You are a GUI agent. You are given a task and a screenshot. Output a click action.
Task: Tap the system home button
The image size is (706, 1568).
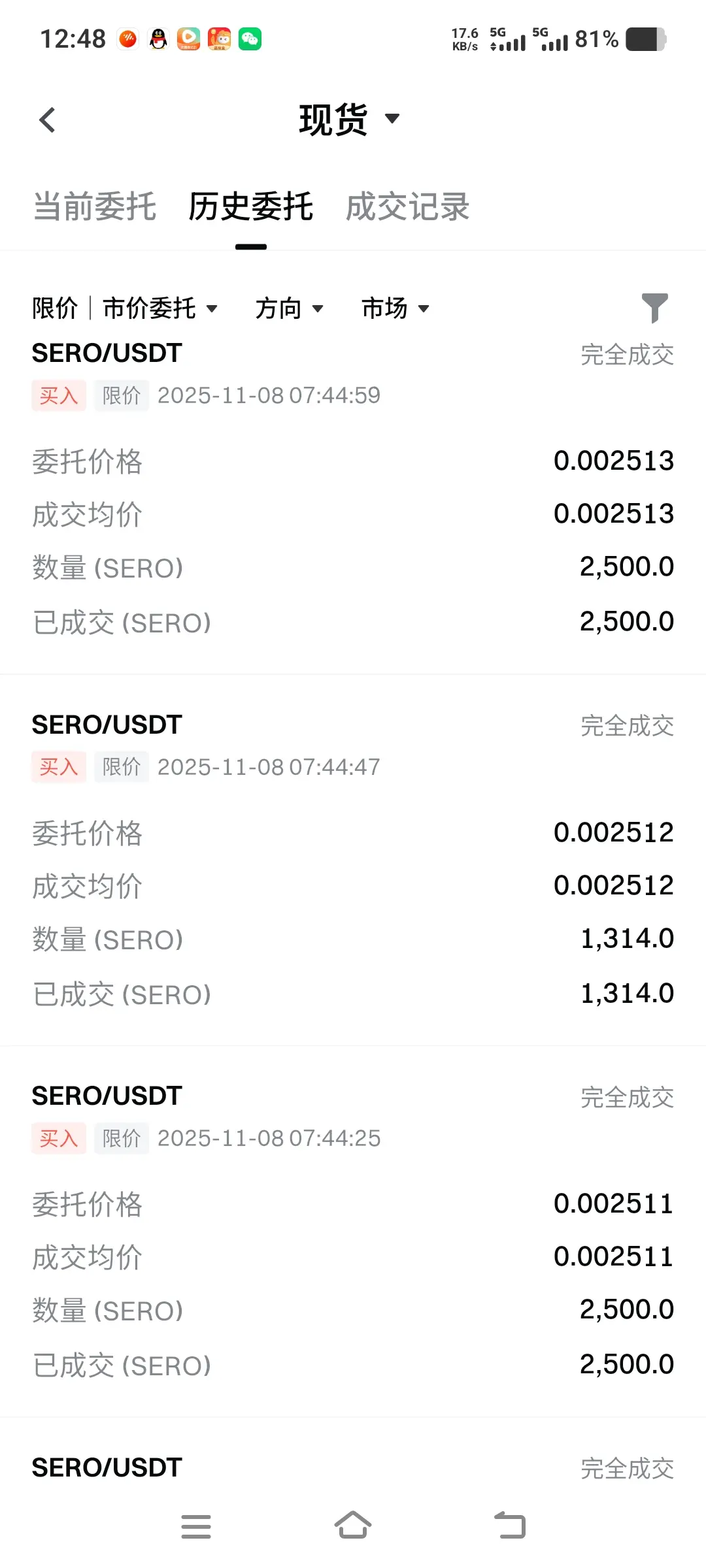(x=353, y=1526)
